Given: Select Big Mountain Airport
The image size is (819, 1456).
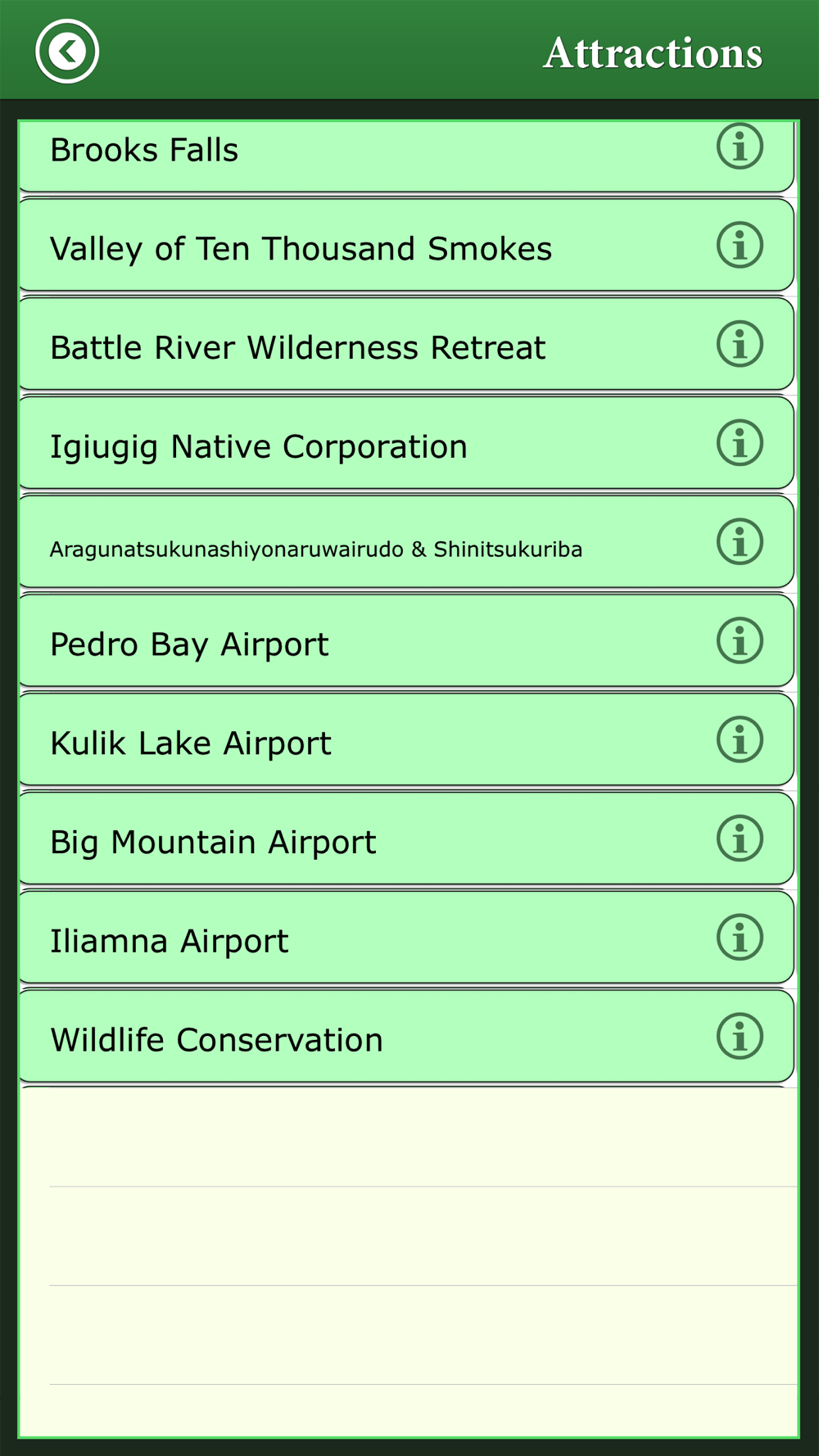Looking at the screenshot, I should click(x=213, y=843).
